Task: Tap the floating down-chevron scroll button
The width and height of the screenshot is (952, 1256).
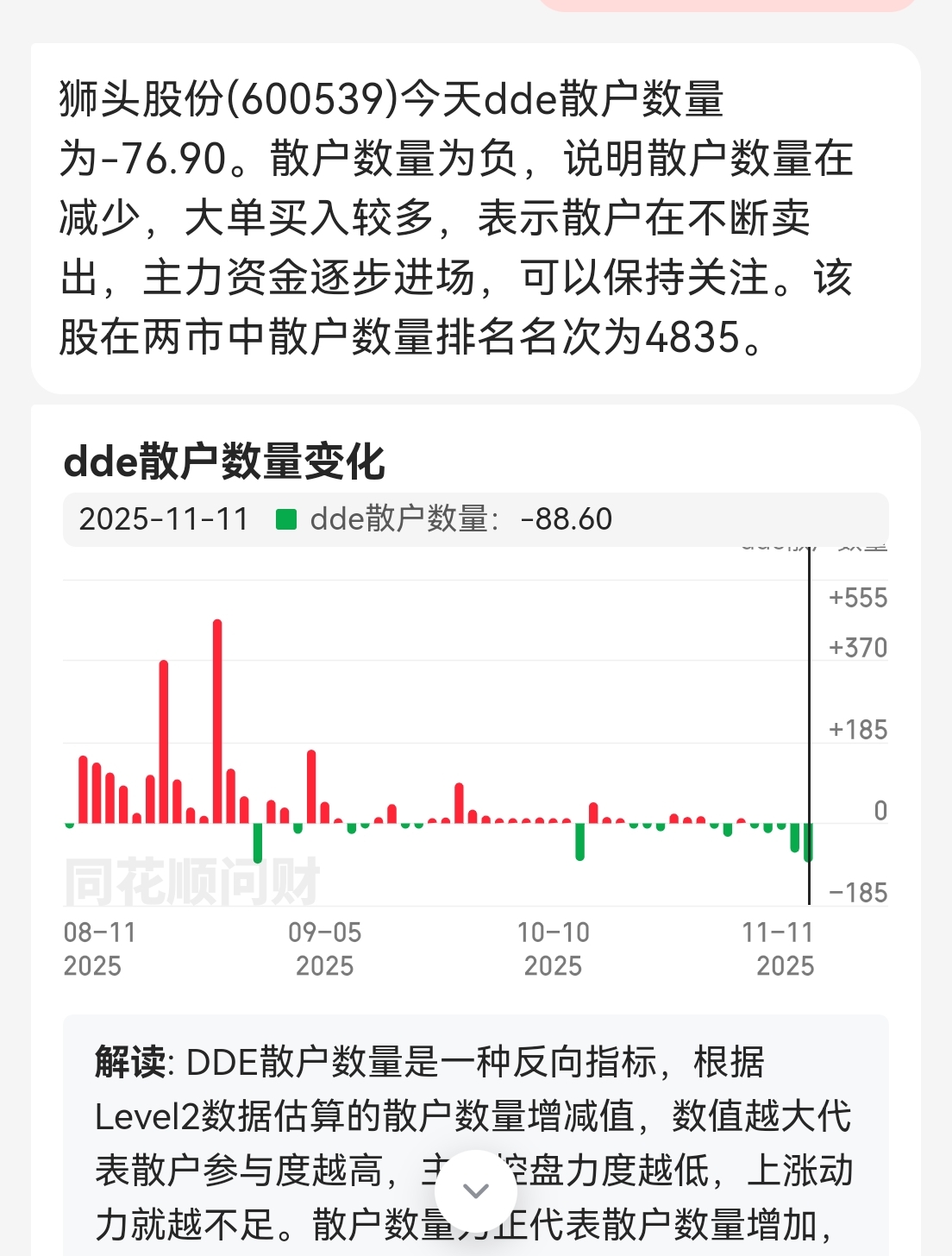Action: coord(476,1191)
